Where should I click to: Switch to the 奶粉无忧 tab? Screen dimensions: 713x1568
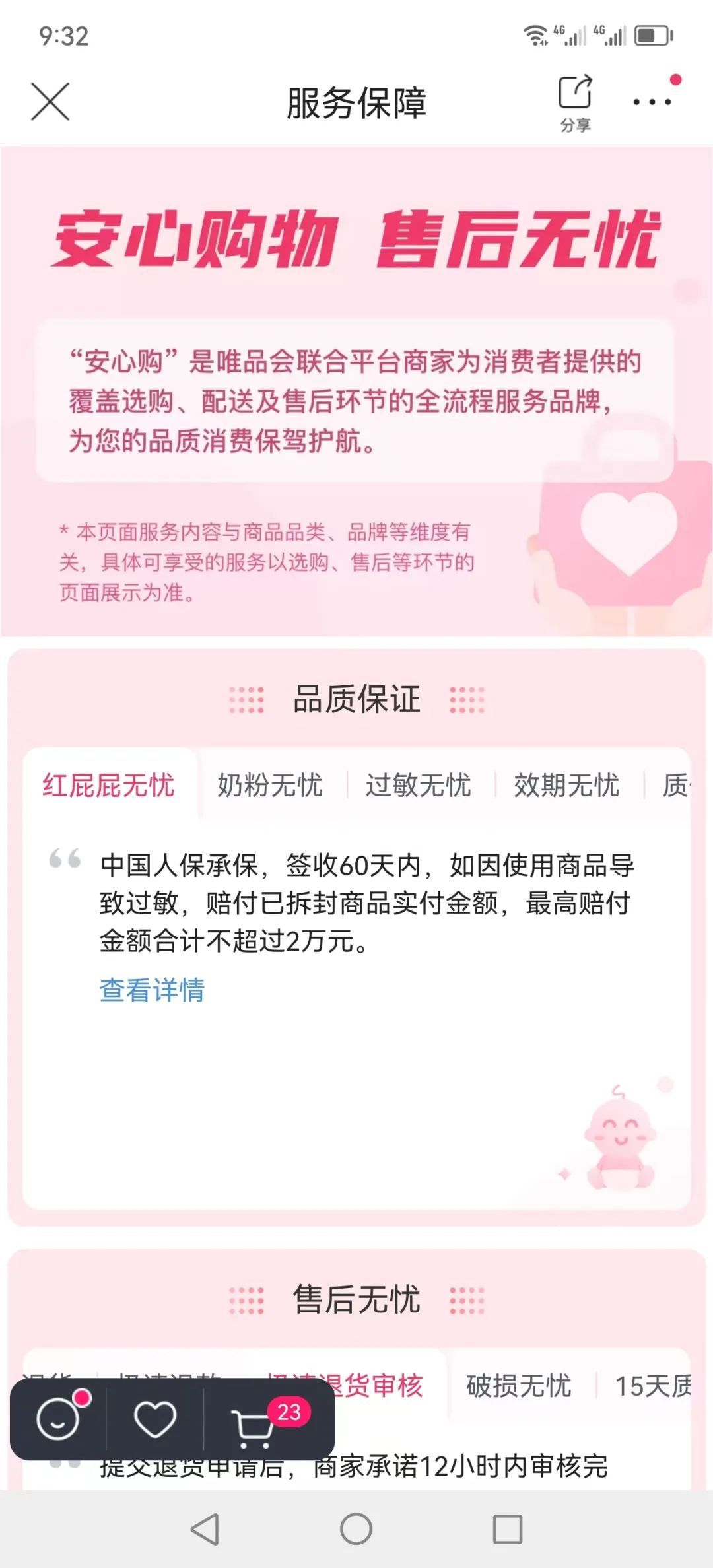pyautogui.click(x=270, y=786)
